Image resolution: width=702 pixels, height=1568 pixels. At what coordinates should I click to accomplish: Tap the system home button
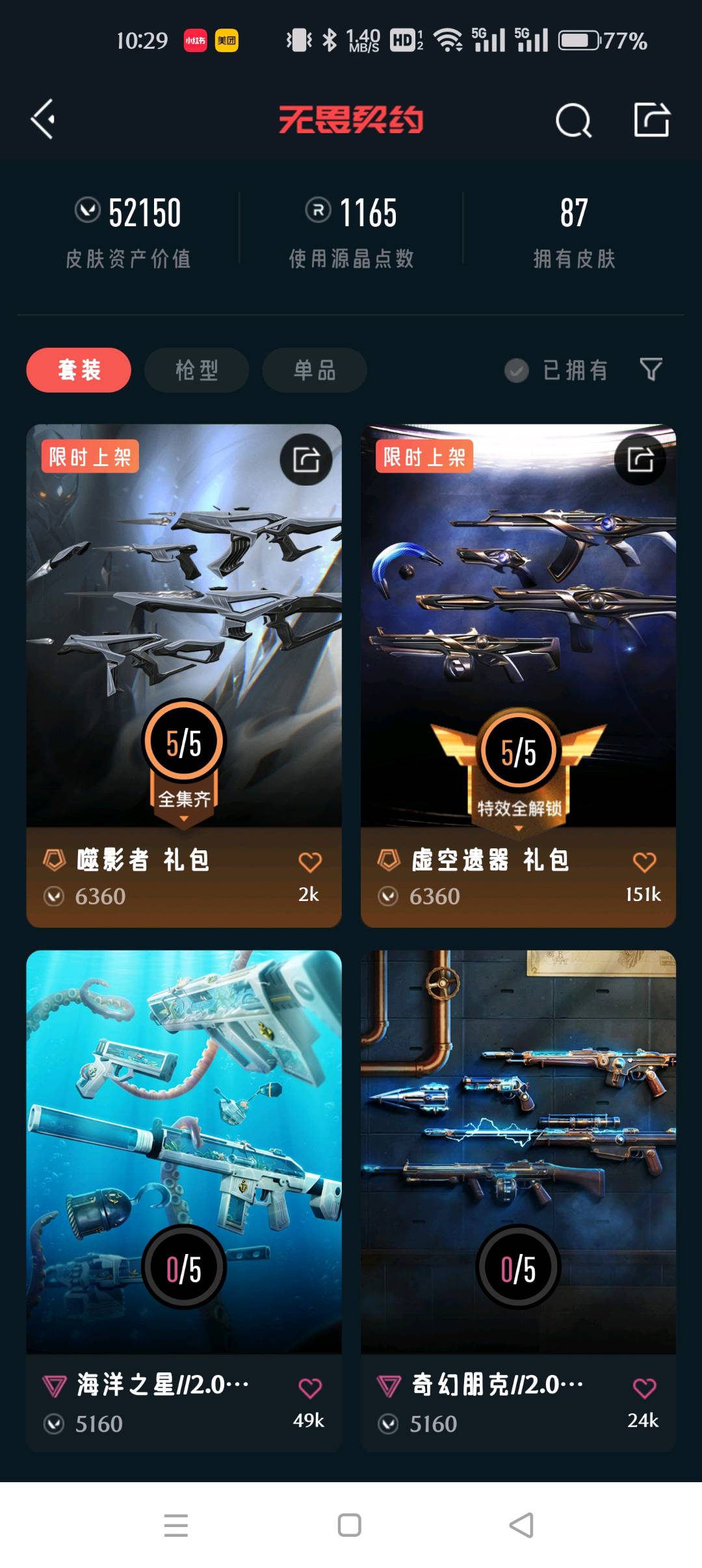pyautogui.click(x=350, y=1525)
